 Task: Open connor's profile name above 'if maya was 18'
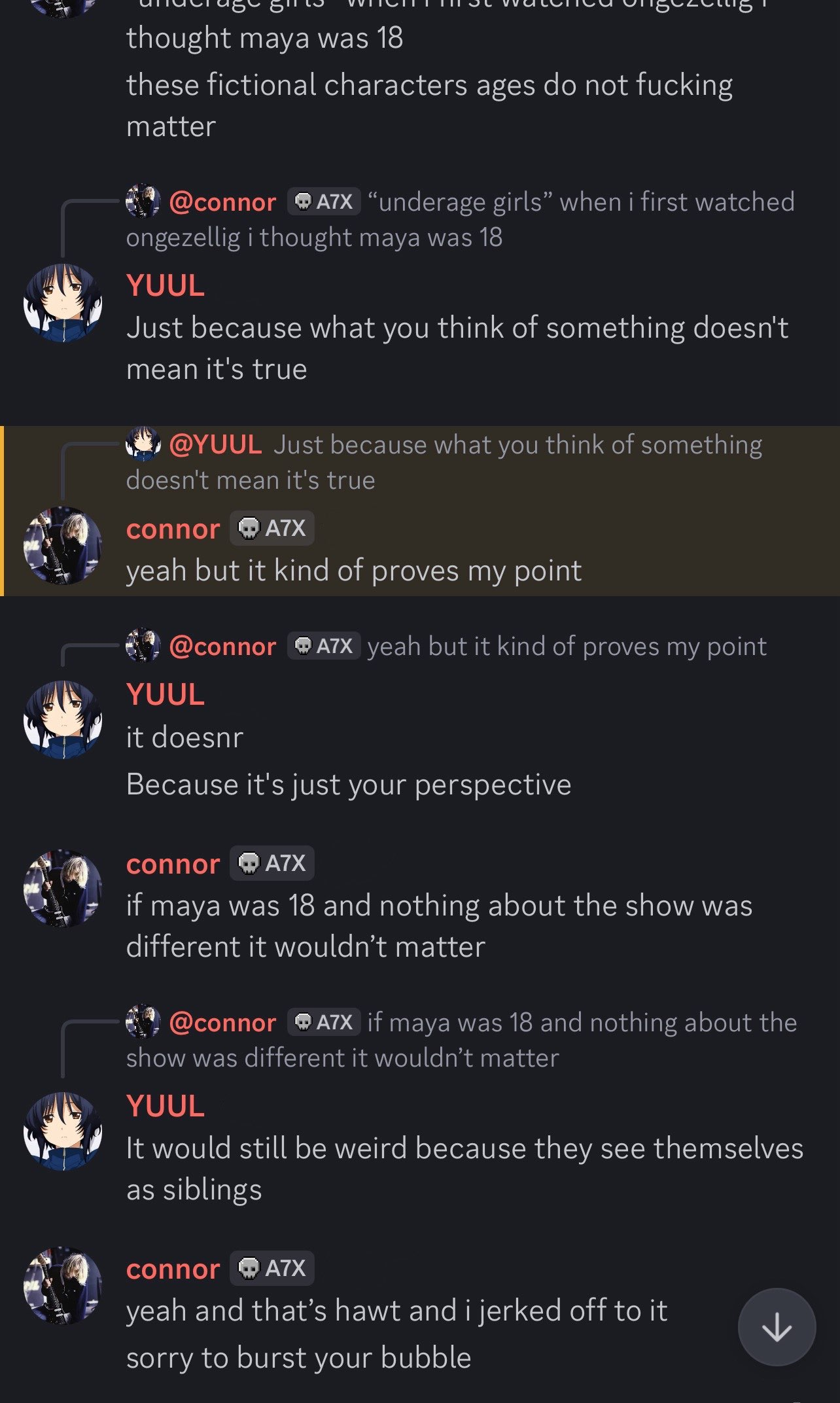tap(173, 864)
